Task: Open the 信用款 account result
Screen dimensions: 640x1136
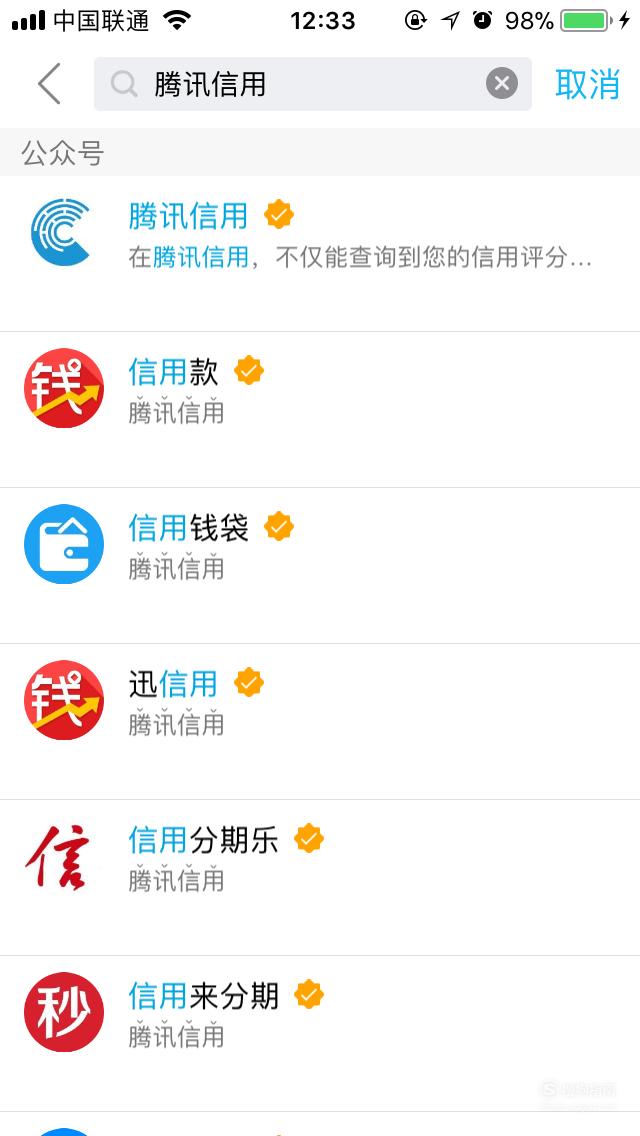Action: coord(320,410)
